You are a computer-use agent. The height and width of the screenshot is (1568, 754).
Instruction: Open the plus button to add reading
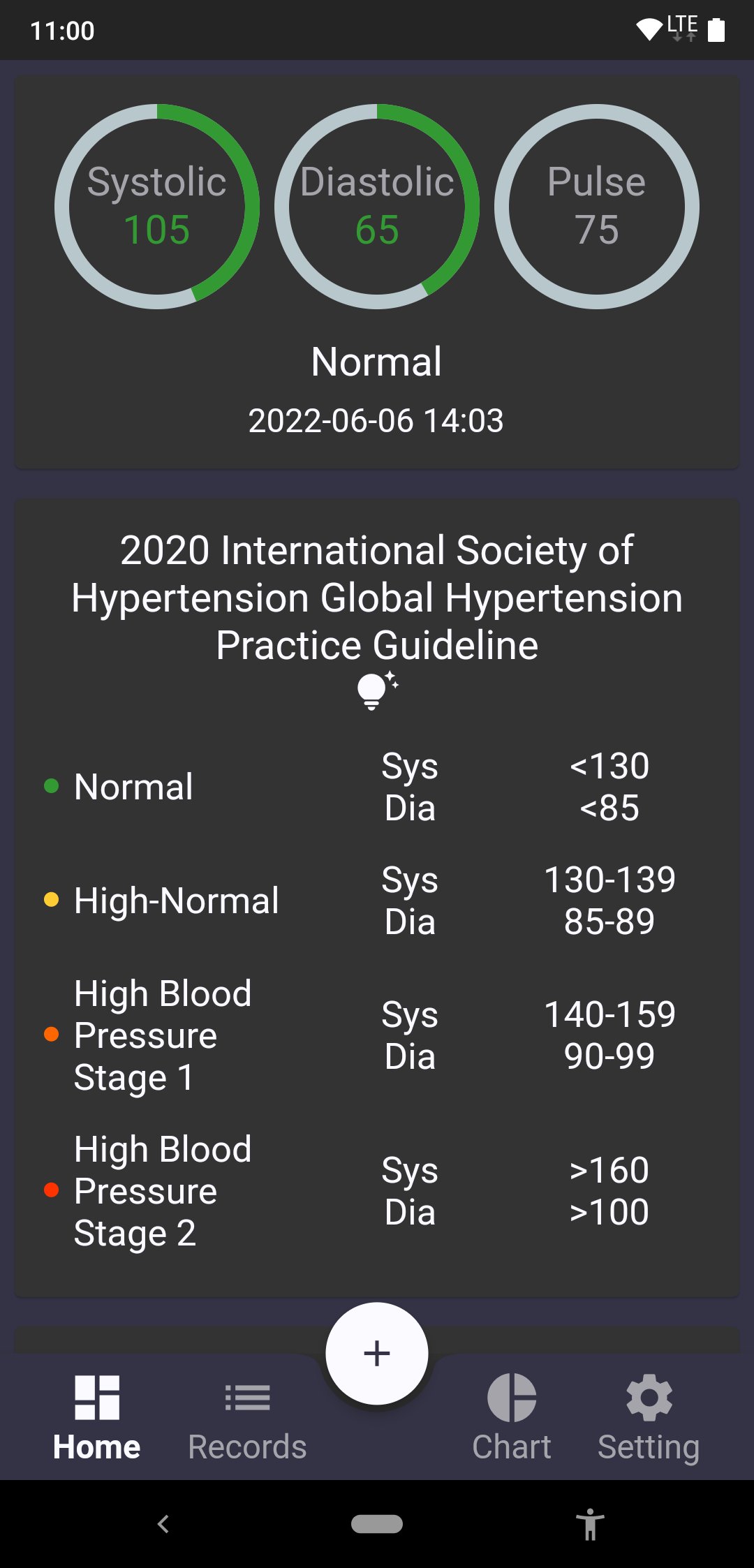point(376,1352)
